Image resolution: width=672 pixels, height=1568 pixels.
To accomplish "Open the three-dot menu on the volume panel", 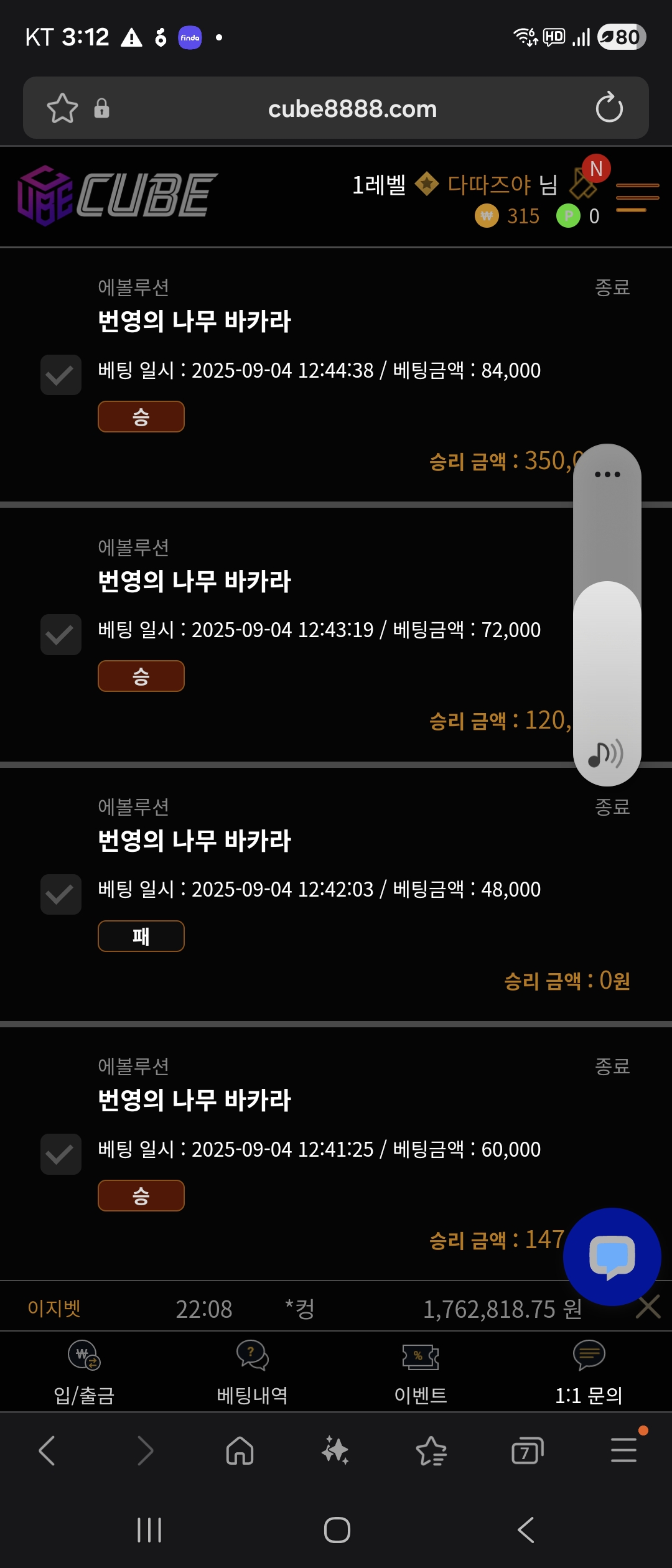I will tap(607, 474).
